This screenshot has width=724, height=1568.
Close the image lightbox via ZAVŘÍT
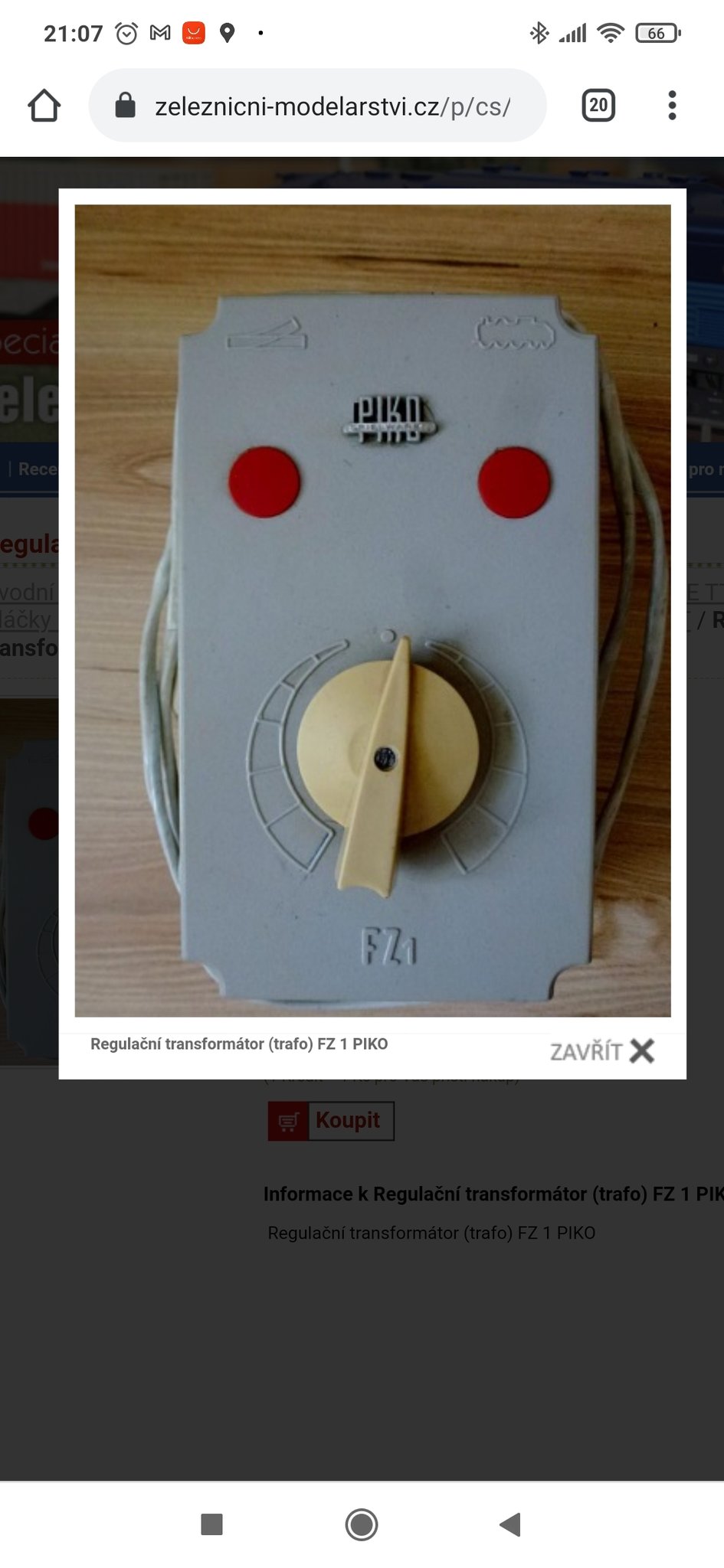click(602, 1051)
